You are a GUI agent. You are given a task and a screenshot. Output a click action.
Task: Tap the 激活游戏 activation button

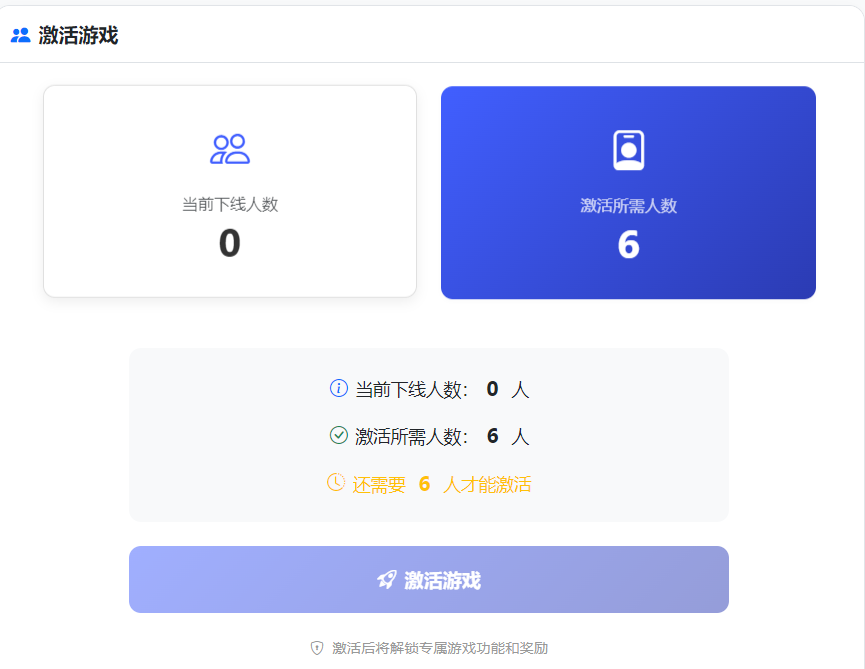pos(428,580)
